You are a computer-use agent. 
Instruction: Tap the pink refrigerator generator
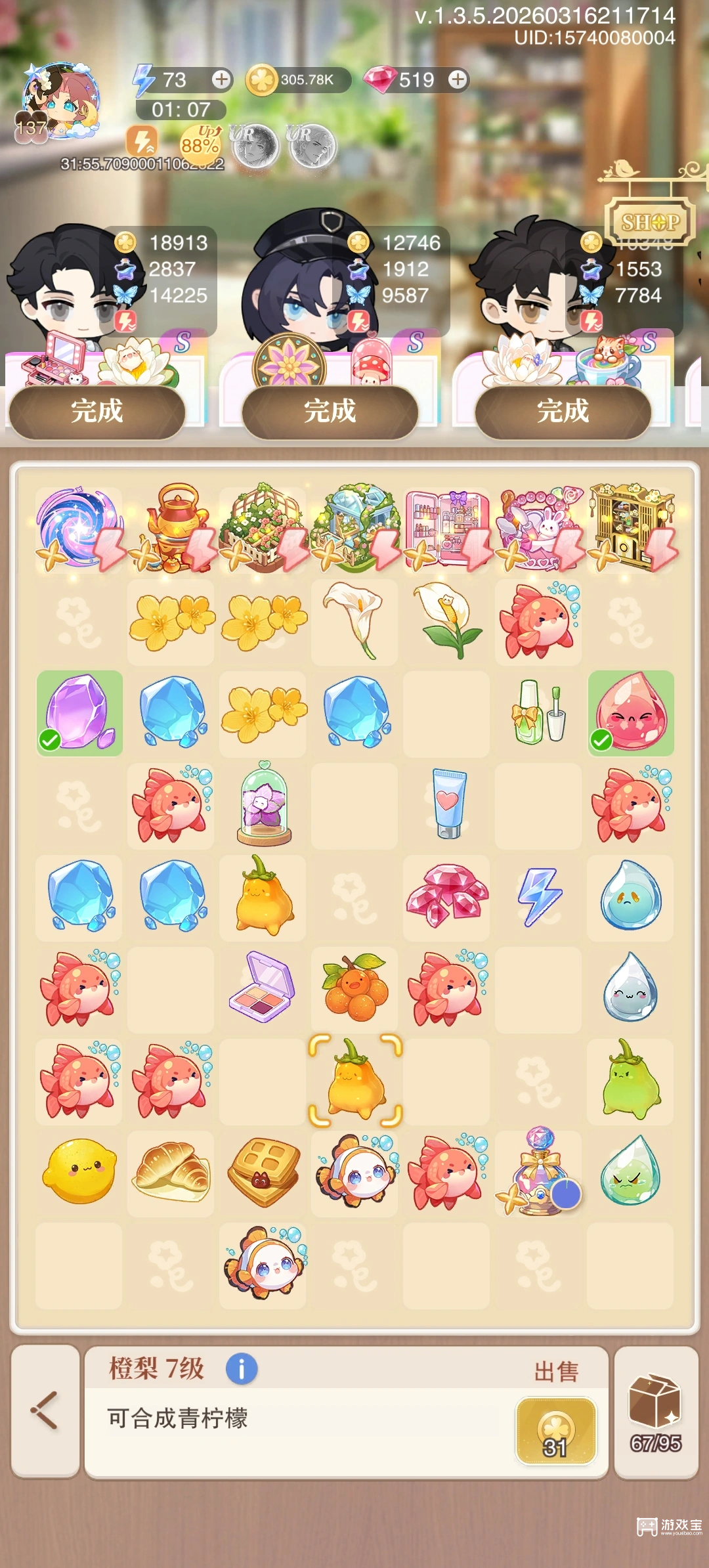point(446,529)
